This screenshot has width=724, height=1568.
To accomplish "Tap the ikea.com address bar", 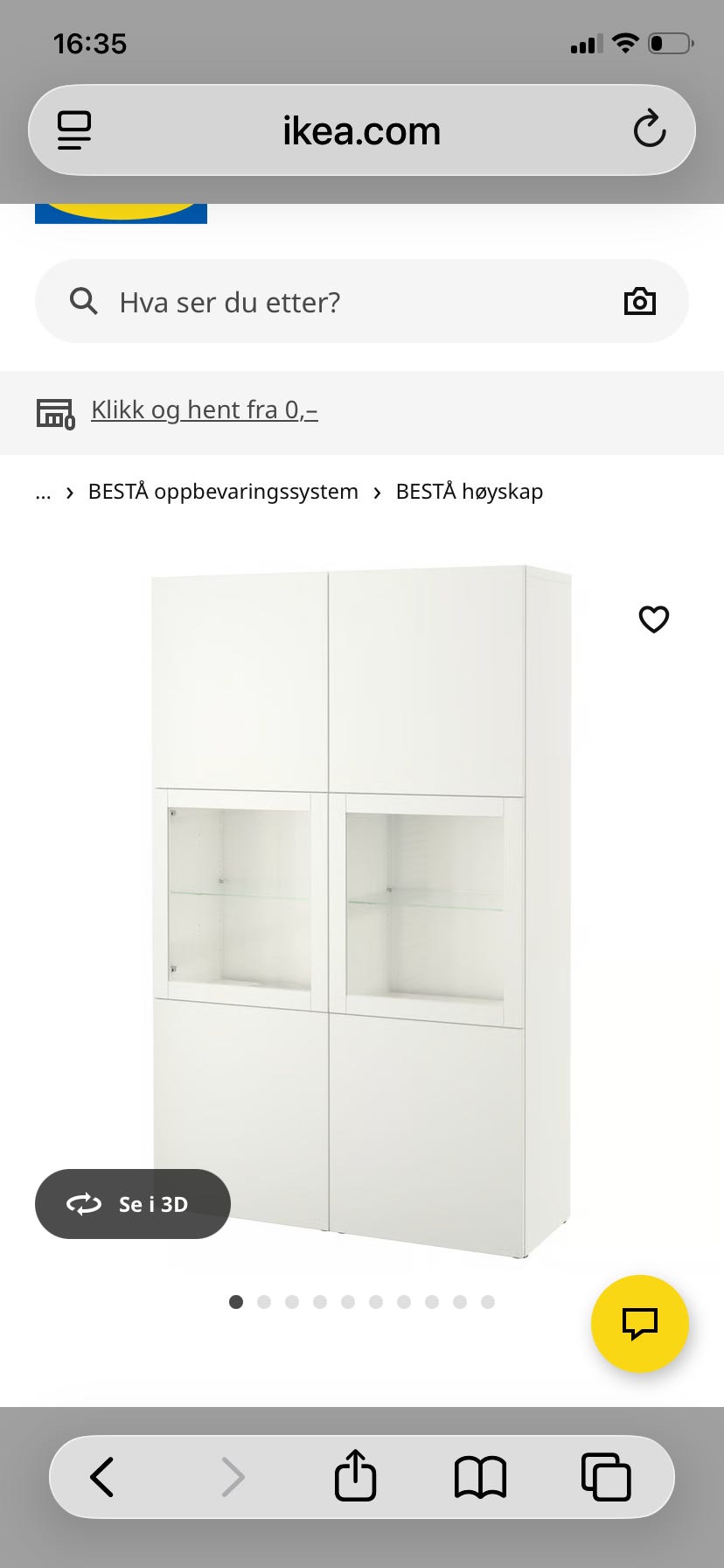I will pos(361,130).
